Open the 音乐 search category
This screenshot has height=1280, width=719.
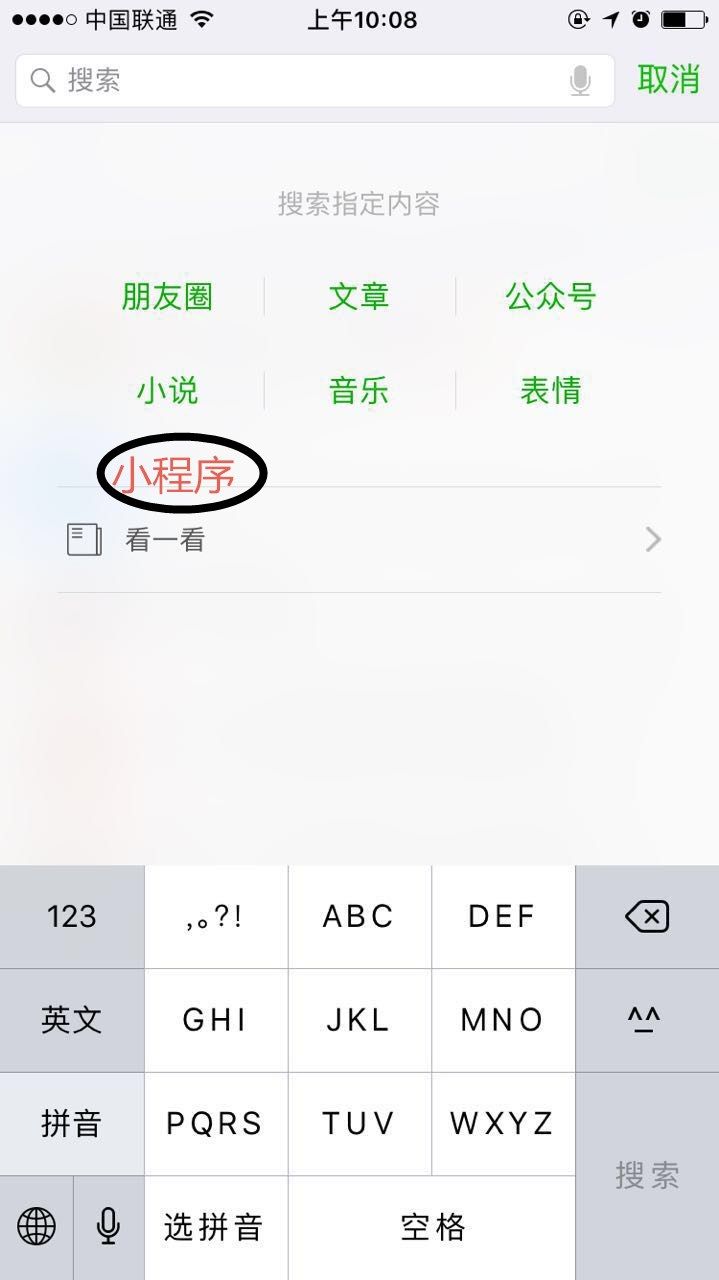pos(358,390)
